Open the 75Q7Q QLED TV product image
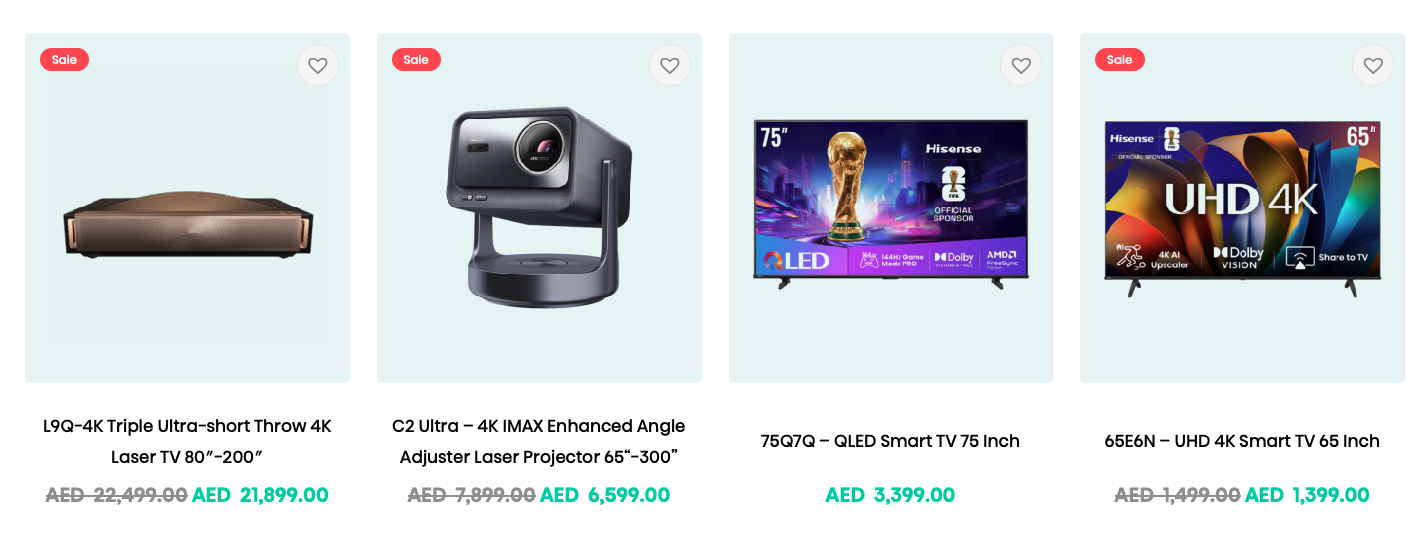 click(x=890, y=205)
